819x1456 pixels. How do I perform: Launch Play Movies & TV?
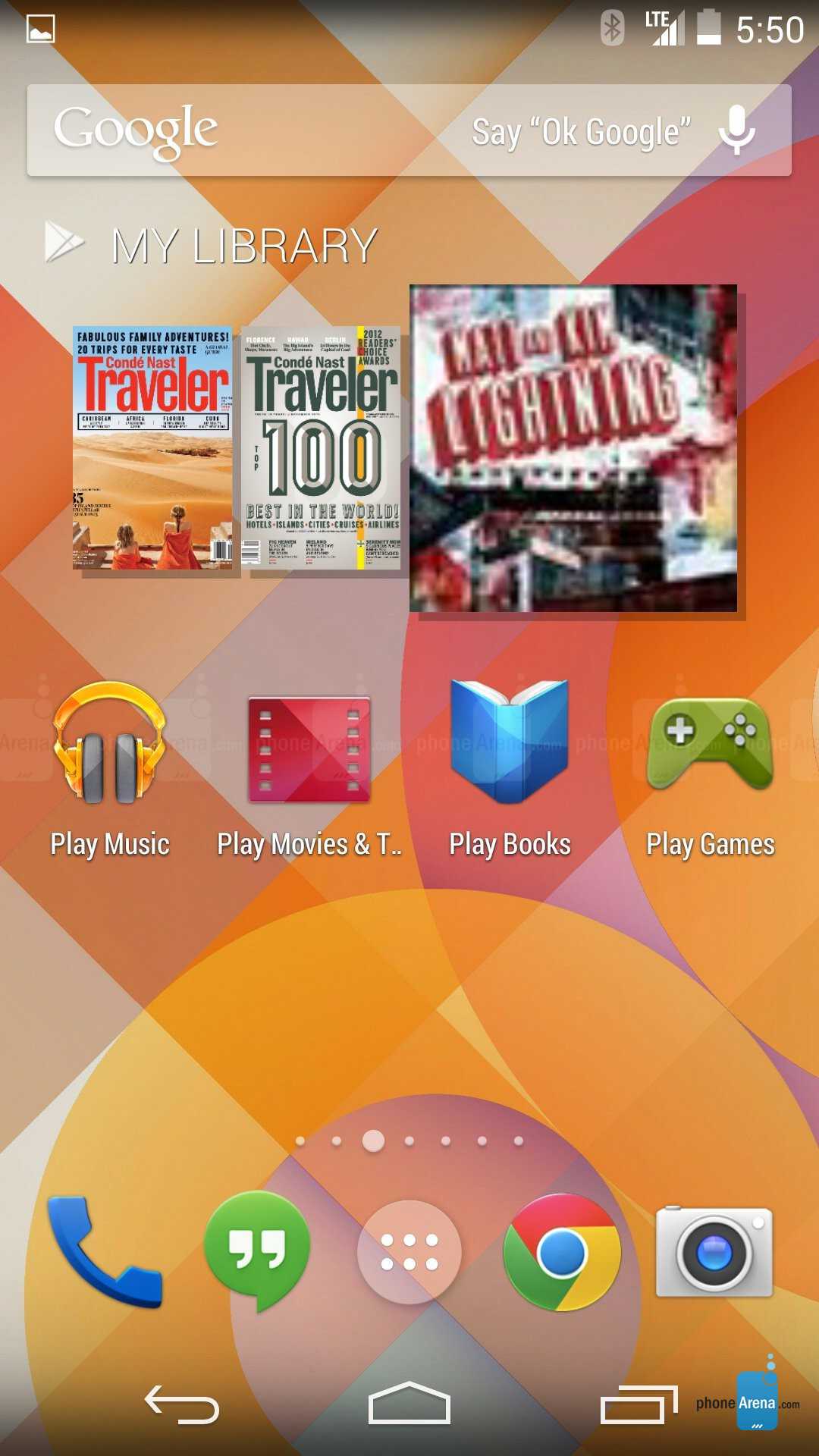point(309,766)
